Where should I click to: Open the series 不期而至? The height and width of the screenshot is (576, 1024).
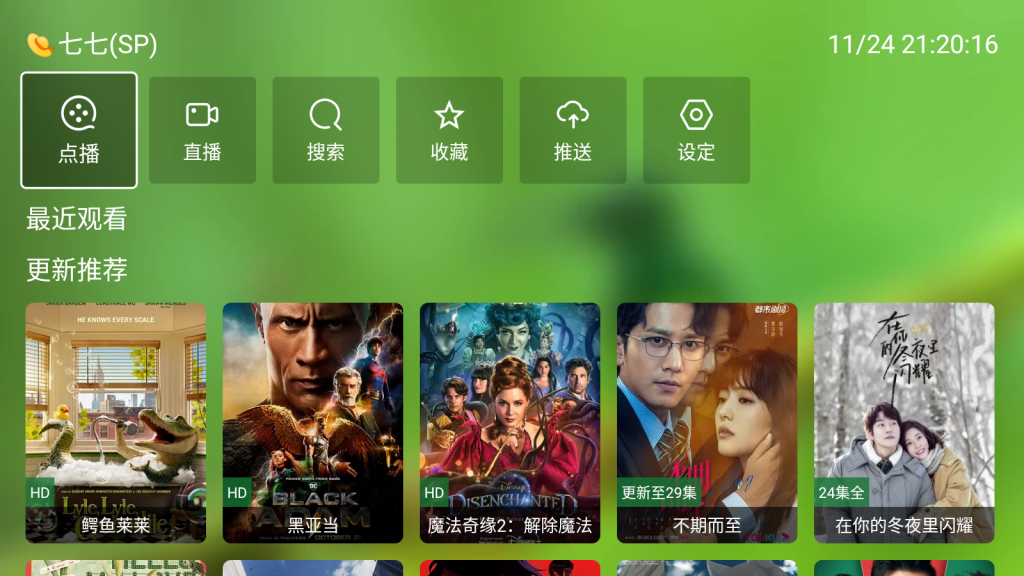[707, 422]
